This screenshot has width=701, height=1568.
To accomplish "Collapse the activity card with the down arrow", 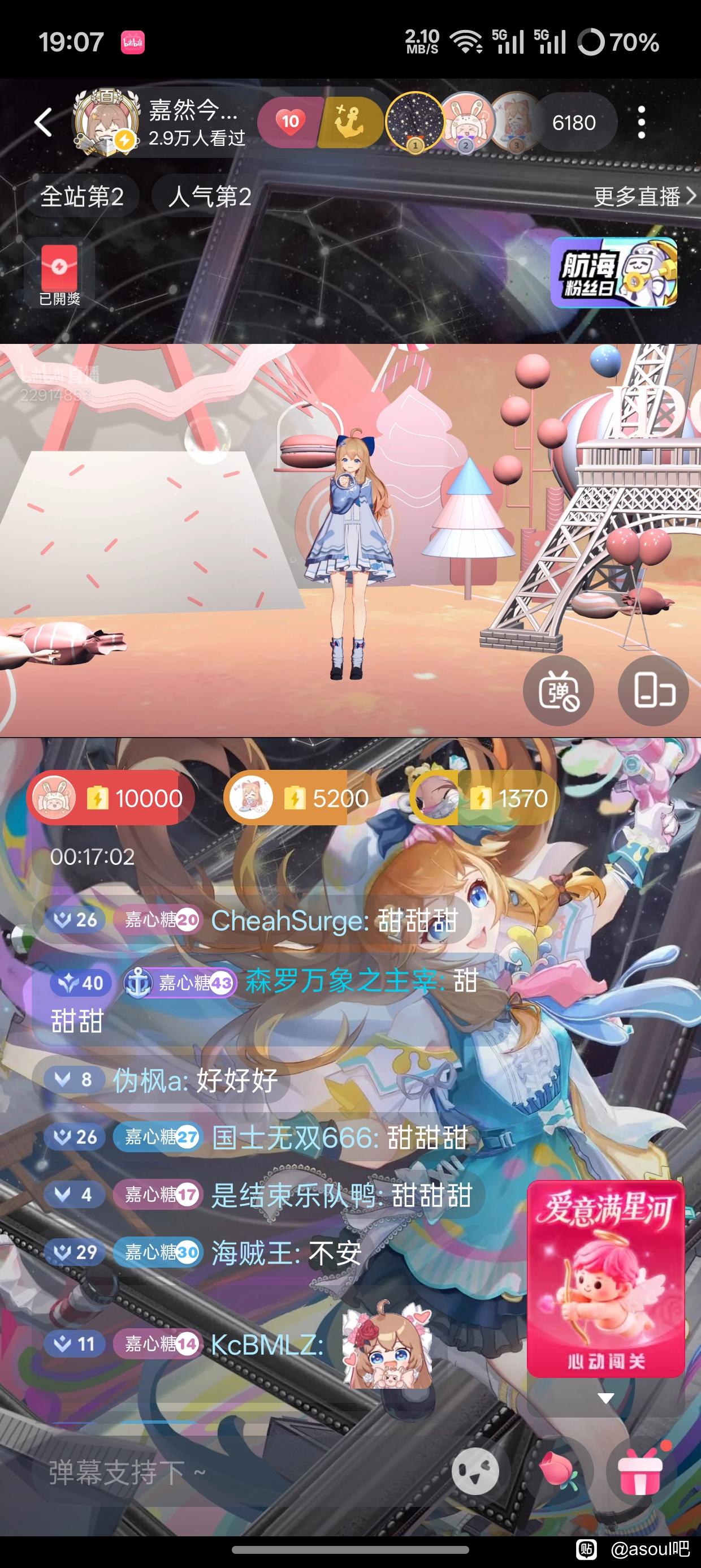I will click(x=605, y=1398).
